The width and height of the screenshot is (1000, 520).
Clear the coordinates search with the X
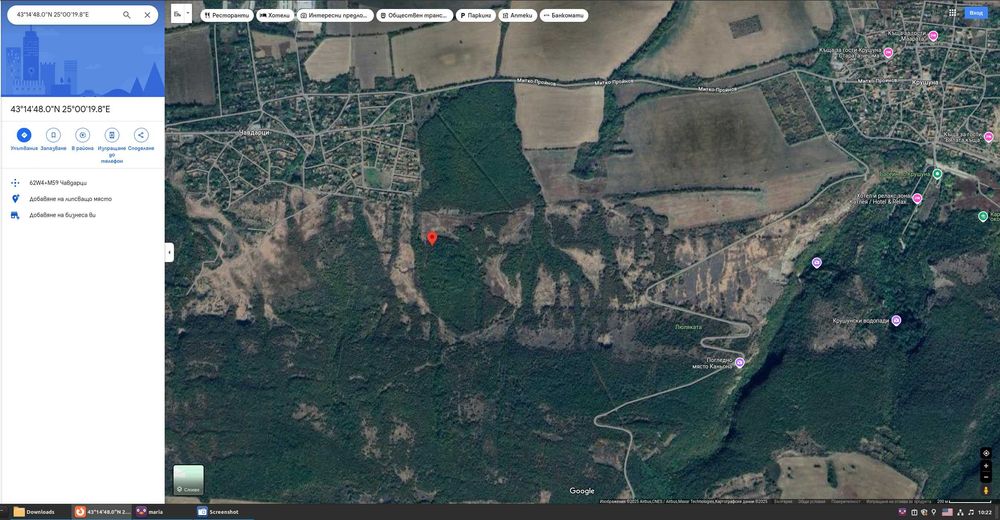tap(147, 15)
